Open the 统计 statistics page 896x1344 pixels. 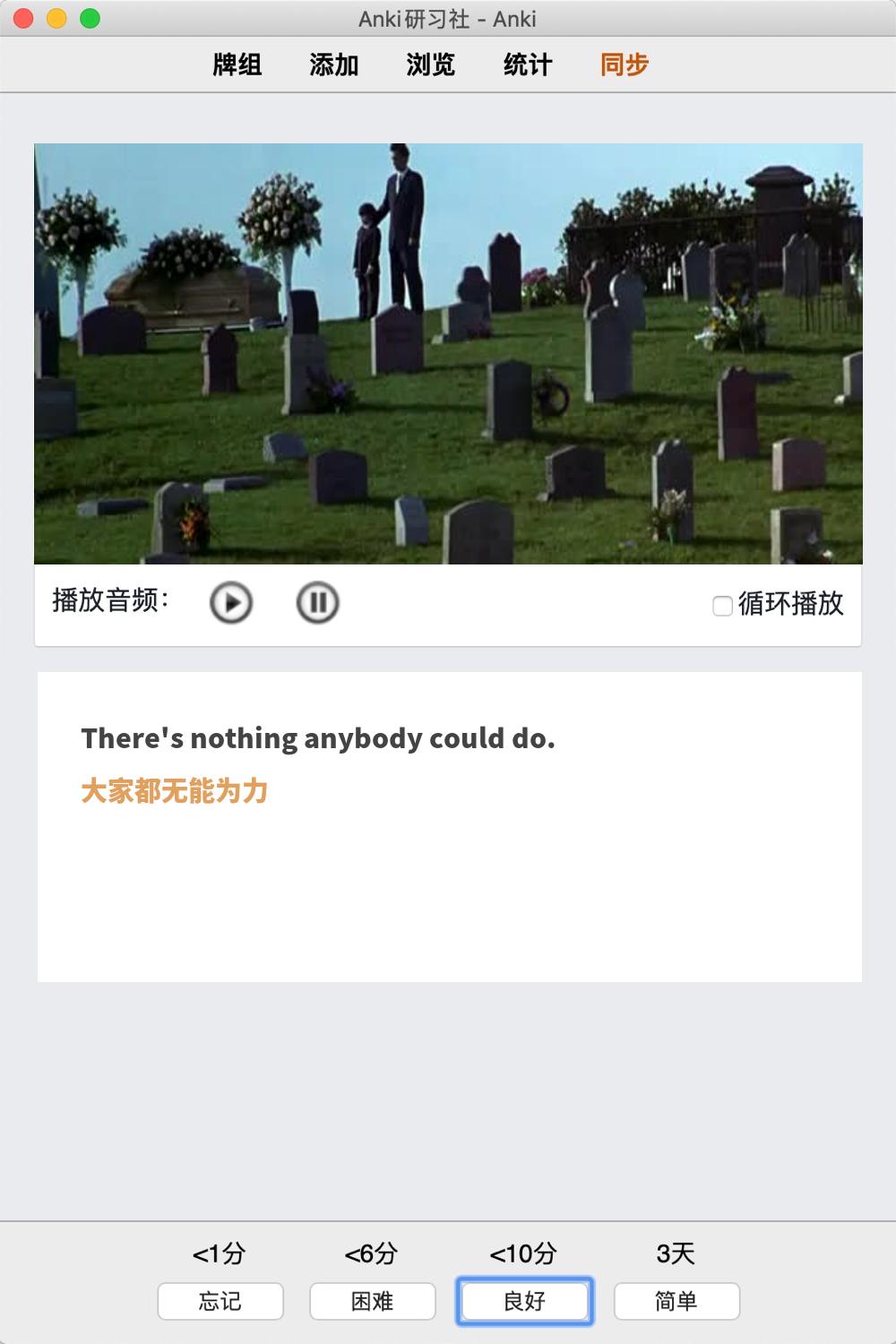[x=528, y=65]
